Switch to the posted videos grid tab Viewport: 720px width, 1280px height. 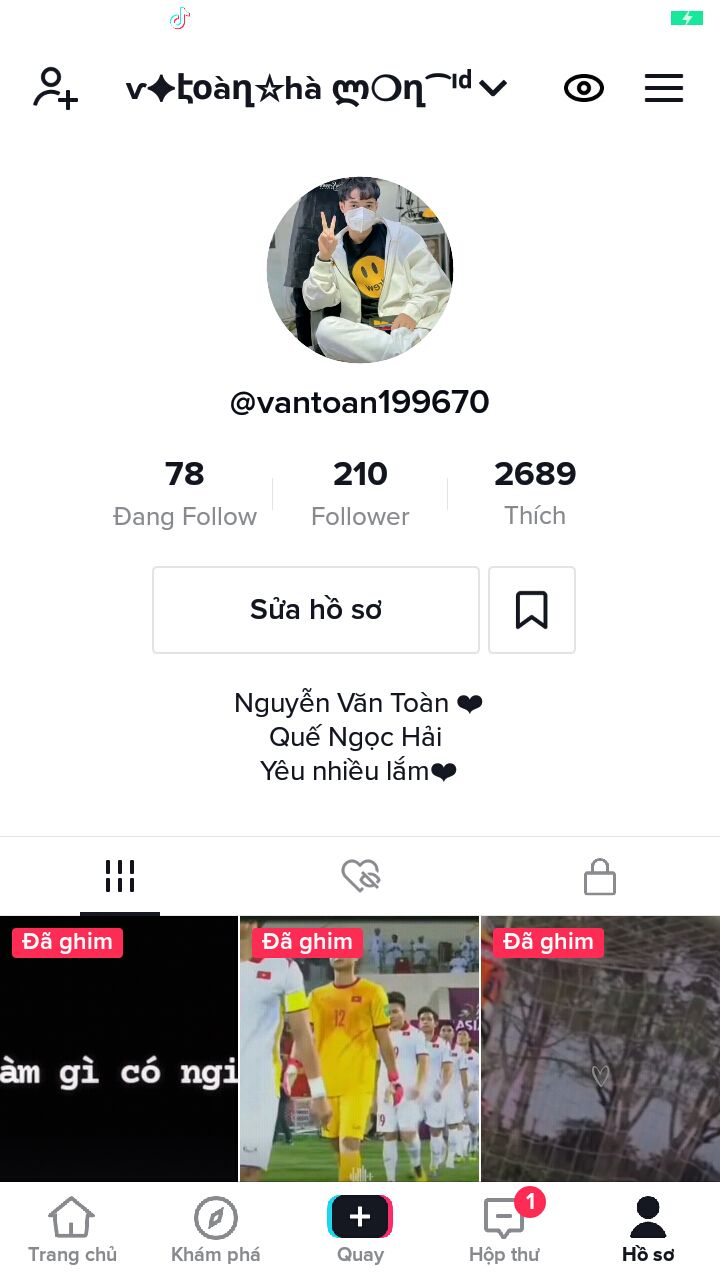click(120, 877)
